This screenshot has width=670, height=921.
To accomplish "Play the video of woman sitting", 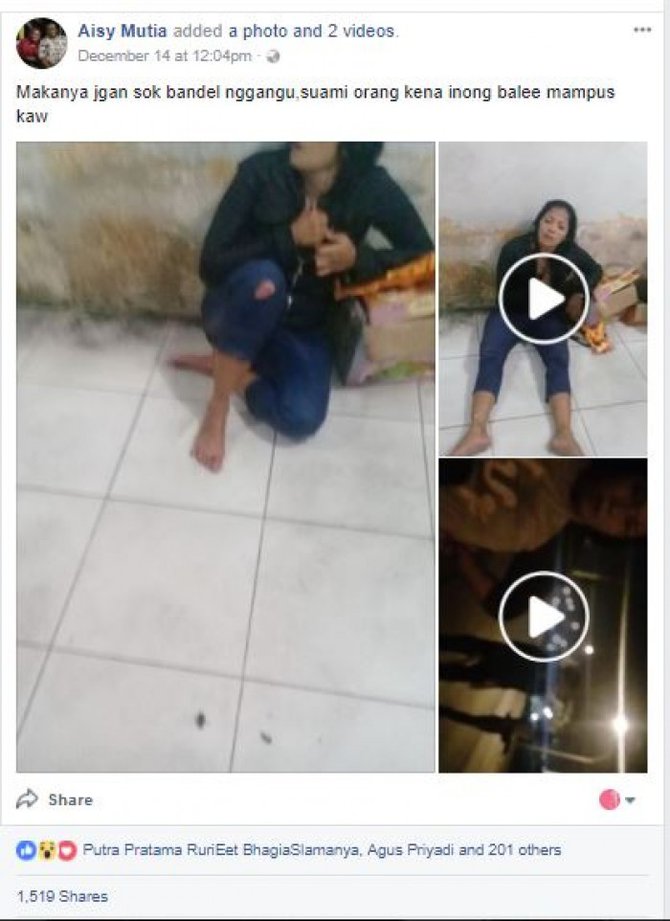I will 543,298.
